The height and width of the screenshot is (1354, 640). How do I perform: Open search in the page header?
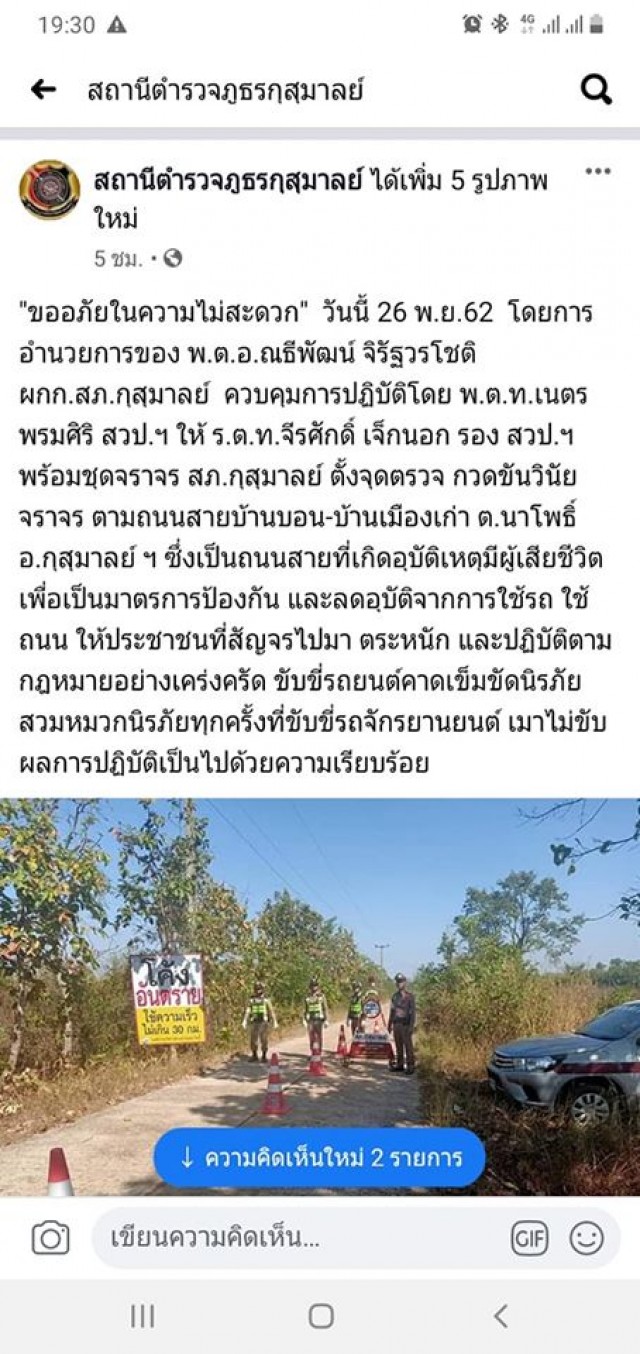pos(596,90)
